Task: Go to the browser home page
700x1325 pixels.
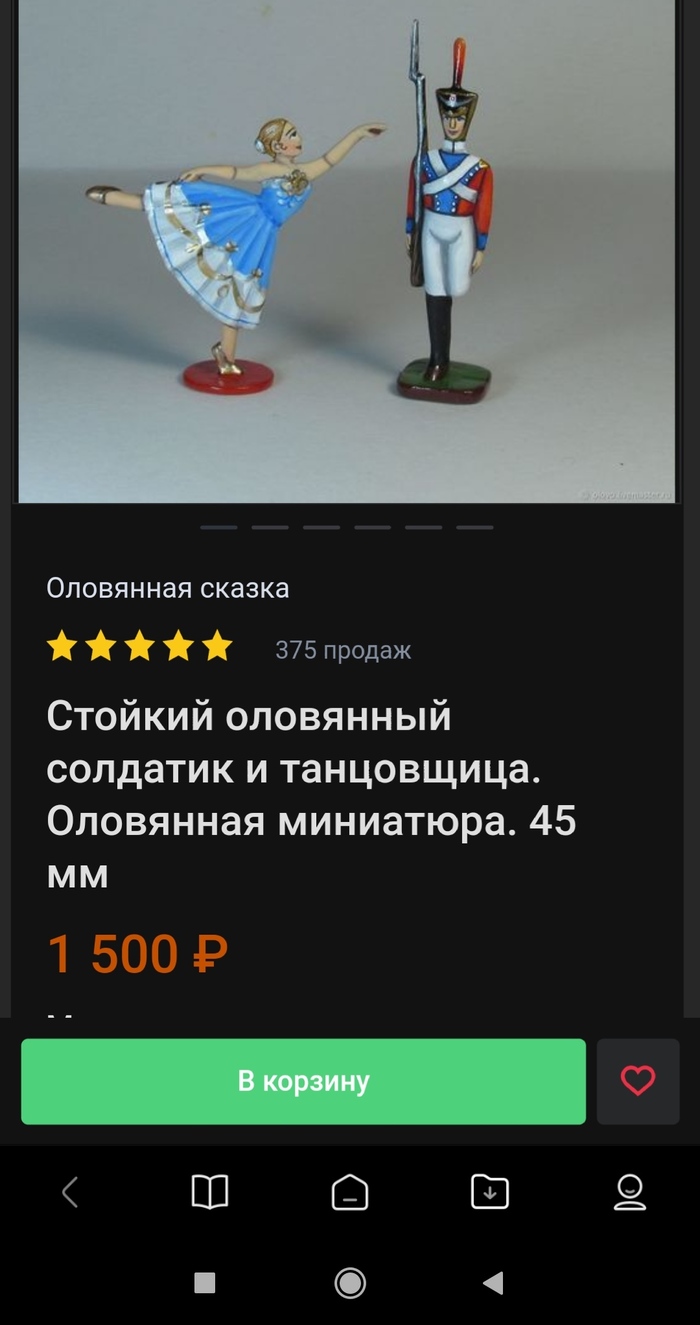Action: [350, 1192]
